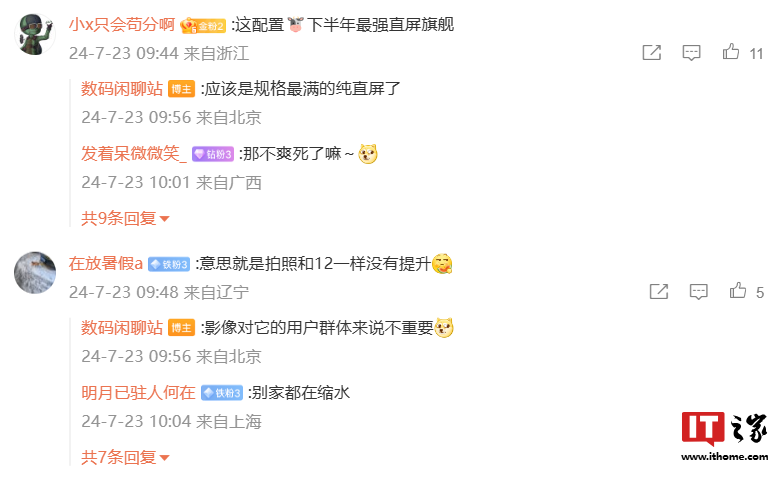Share the comment by 小x只会苟分啊
Screen dimensions: 781x479
652,52
